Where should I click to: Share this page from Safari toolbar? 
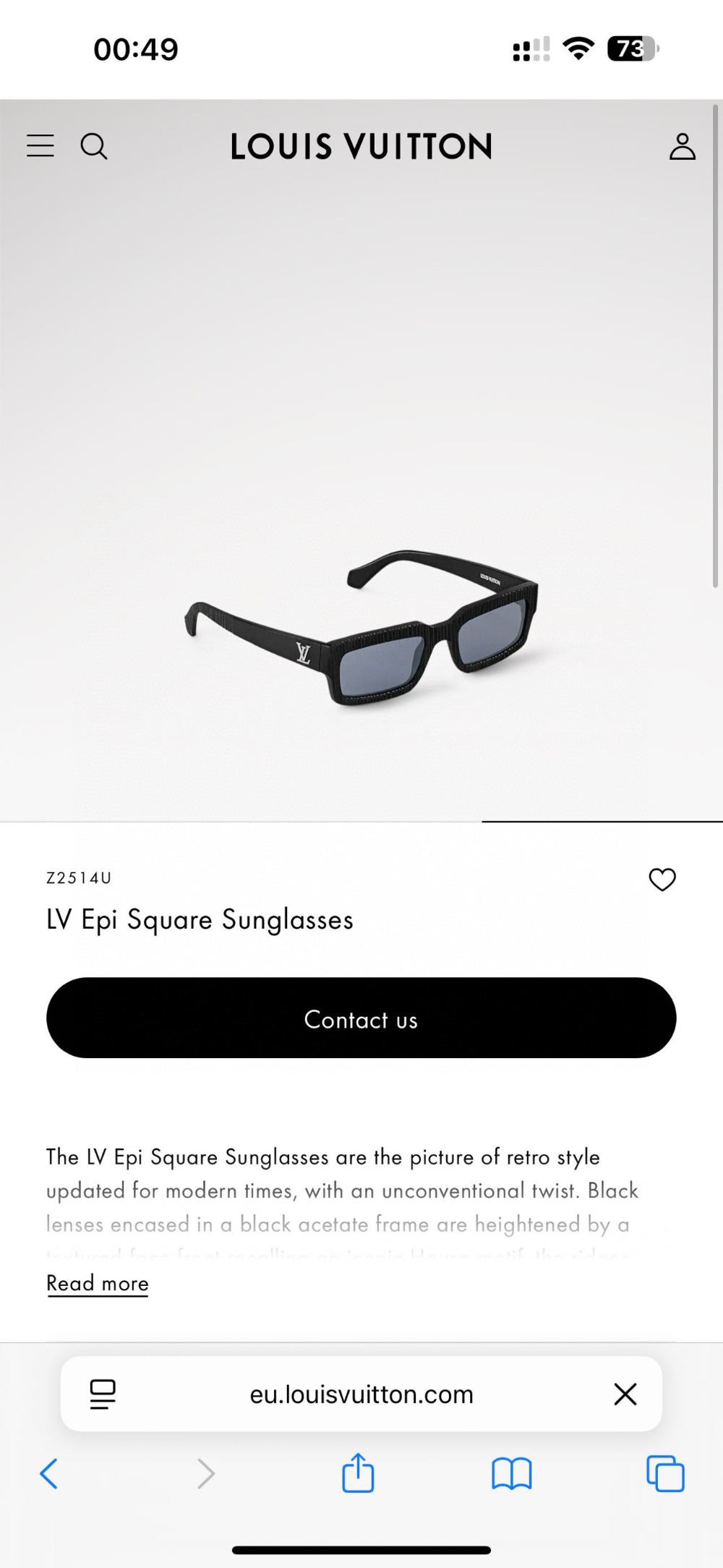pos(358,1474)
